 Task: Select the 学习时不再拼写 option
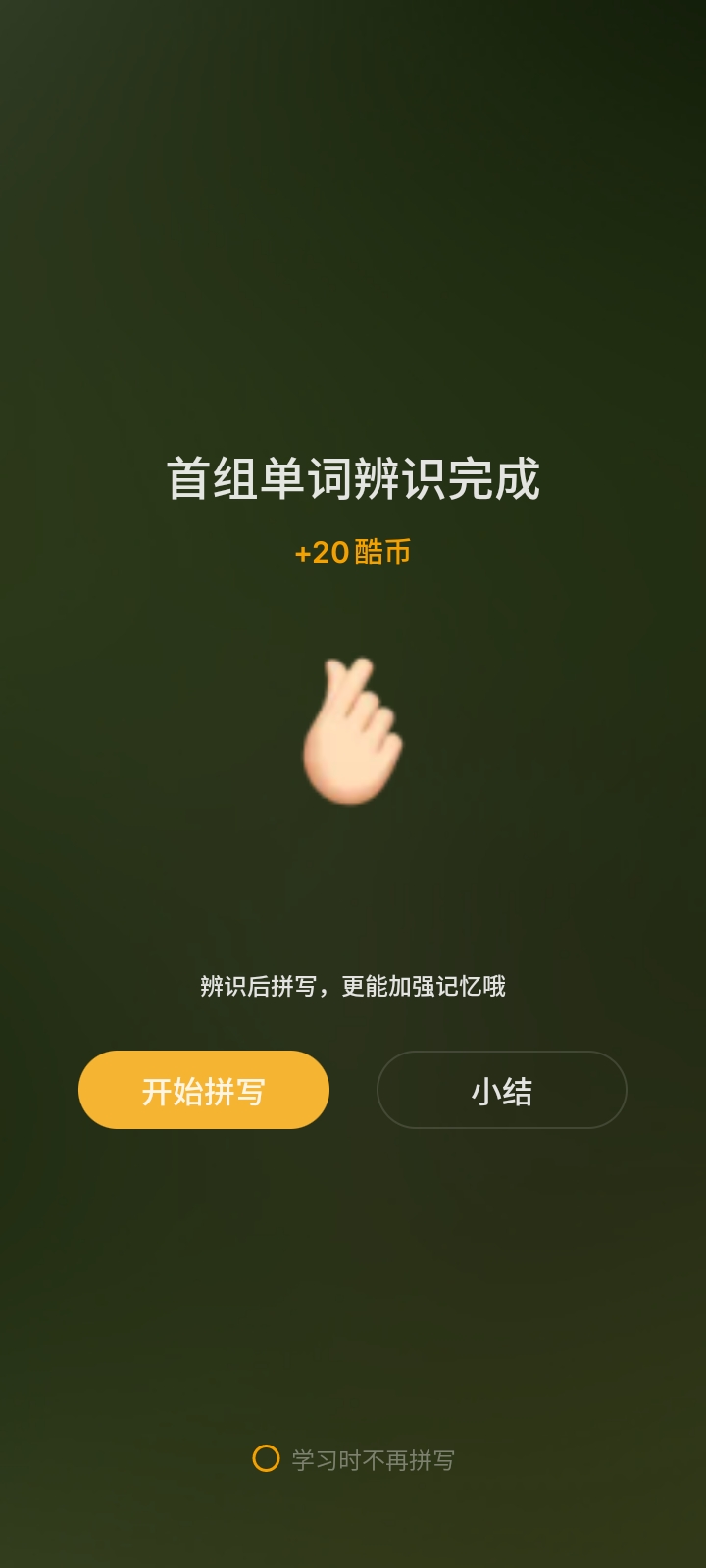click(x=267, y=1459)
